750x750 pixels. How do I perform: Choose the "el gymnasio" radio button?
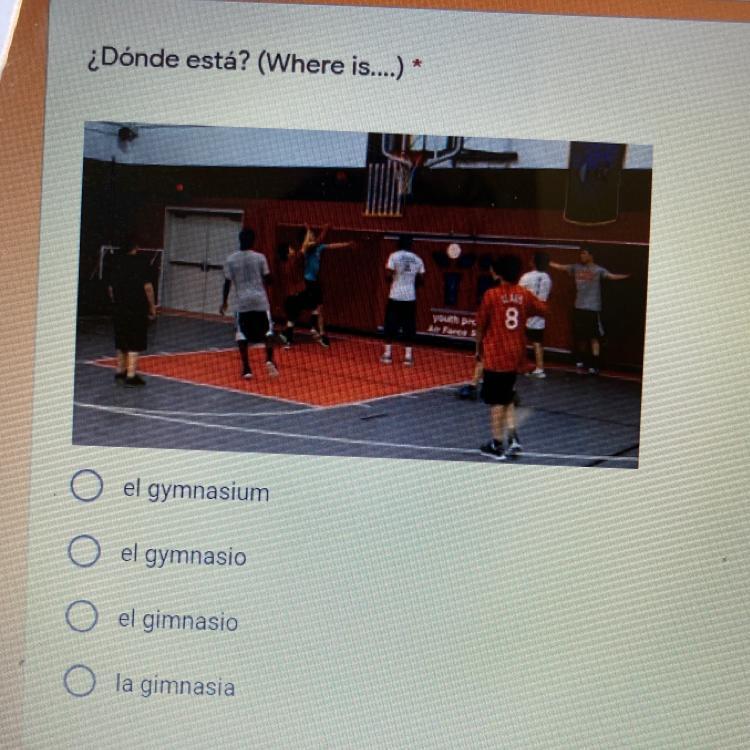[x=84, y=550]
